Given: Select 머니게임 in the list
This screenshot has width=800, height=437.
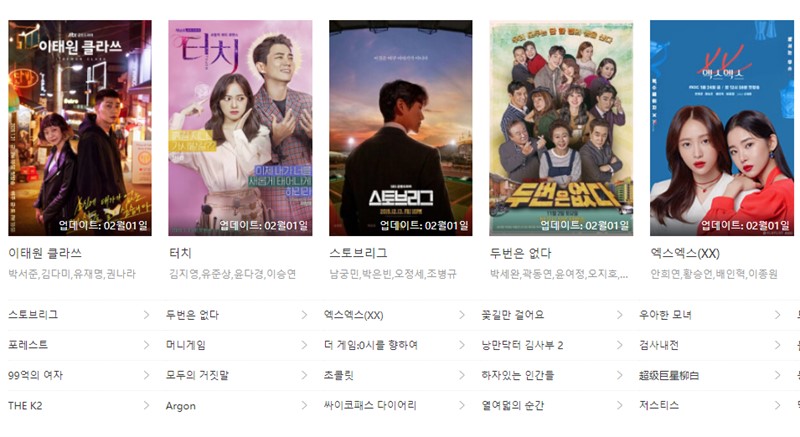Looking at the screenshot, I should (x=186, y=345).
